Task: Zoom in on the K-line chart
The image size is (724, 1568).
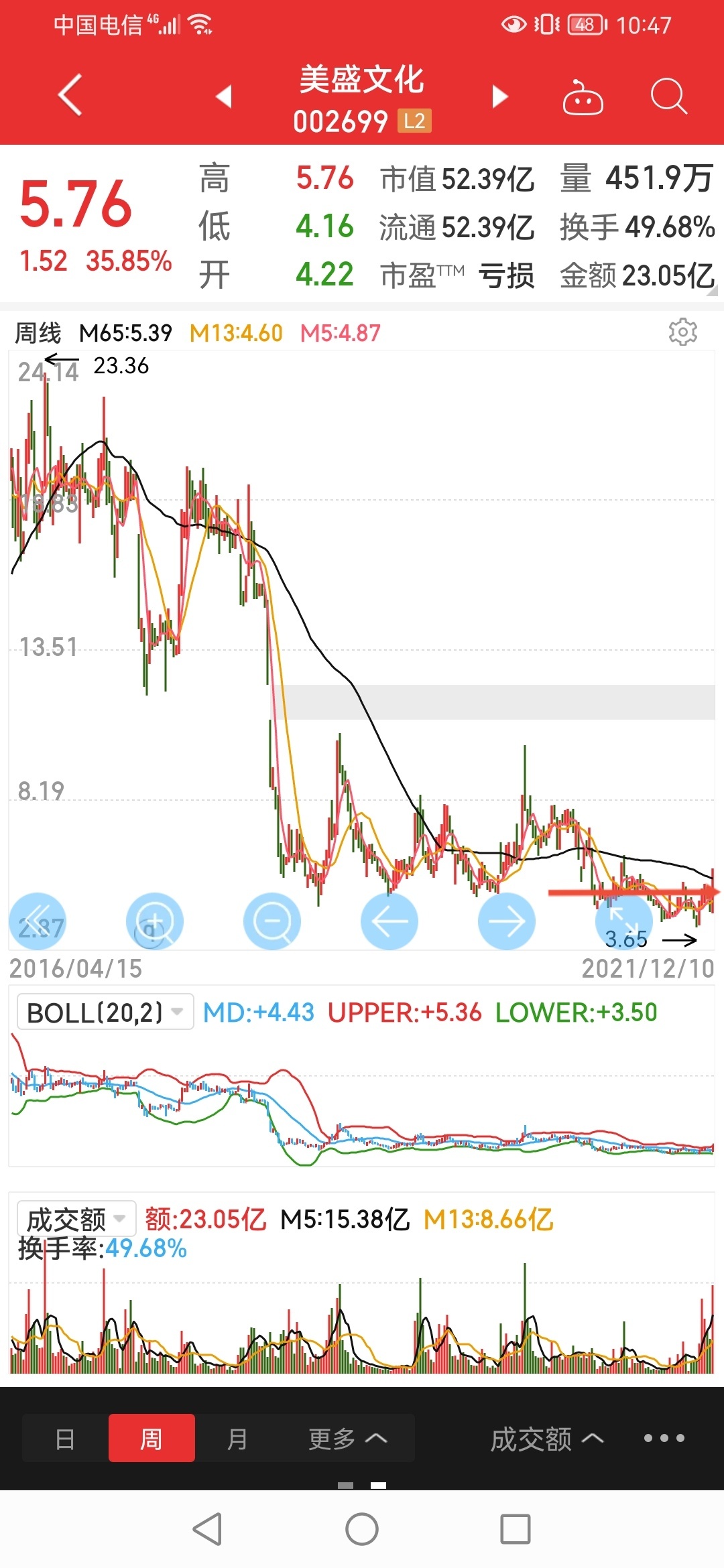Action: click(x=155, y=921)
